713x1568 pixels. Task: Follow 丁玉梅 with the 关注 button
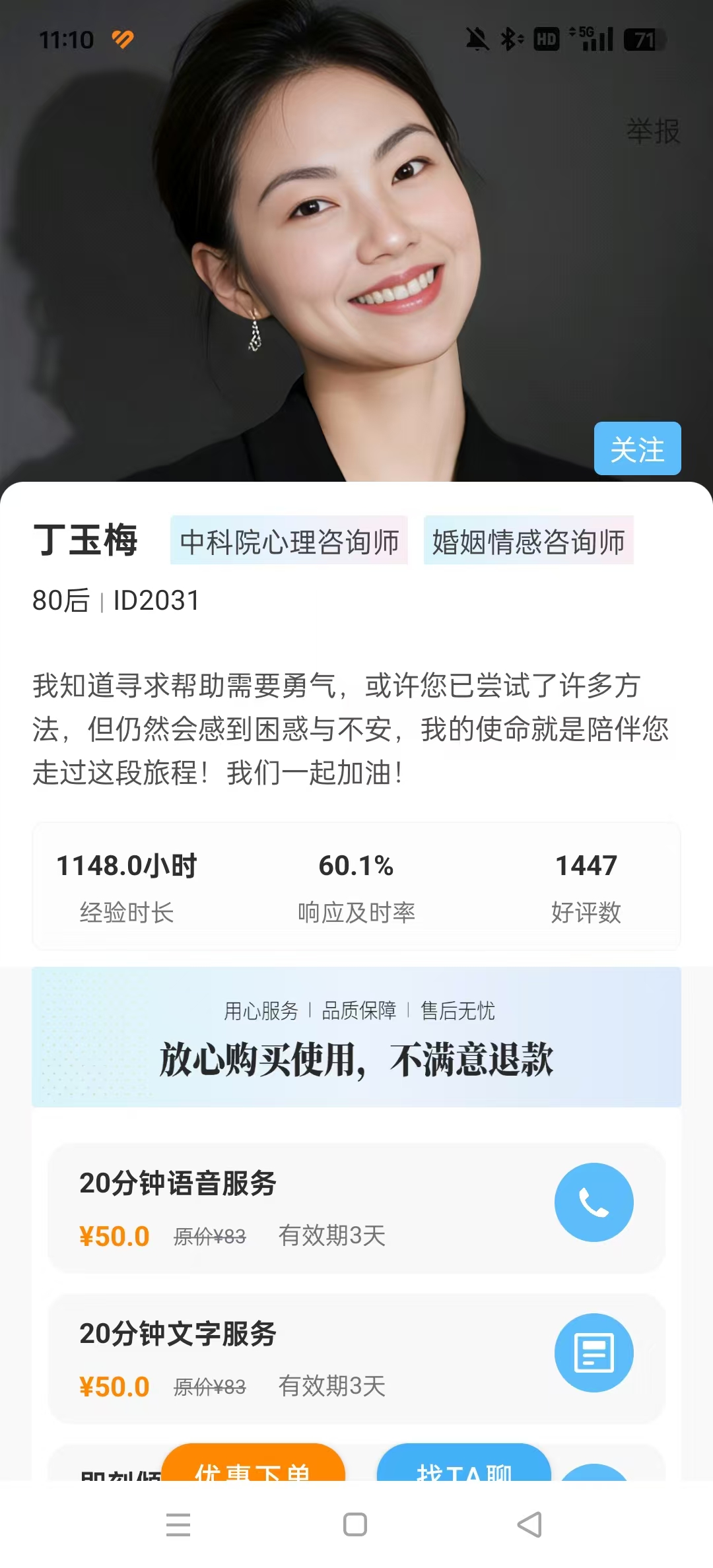coord(637,449)
